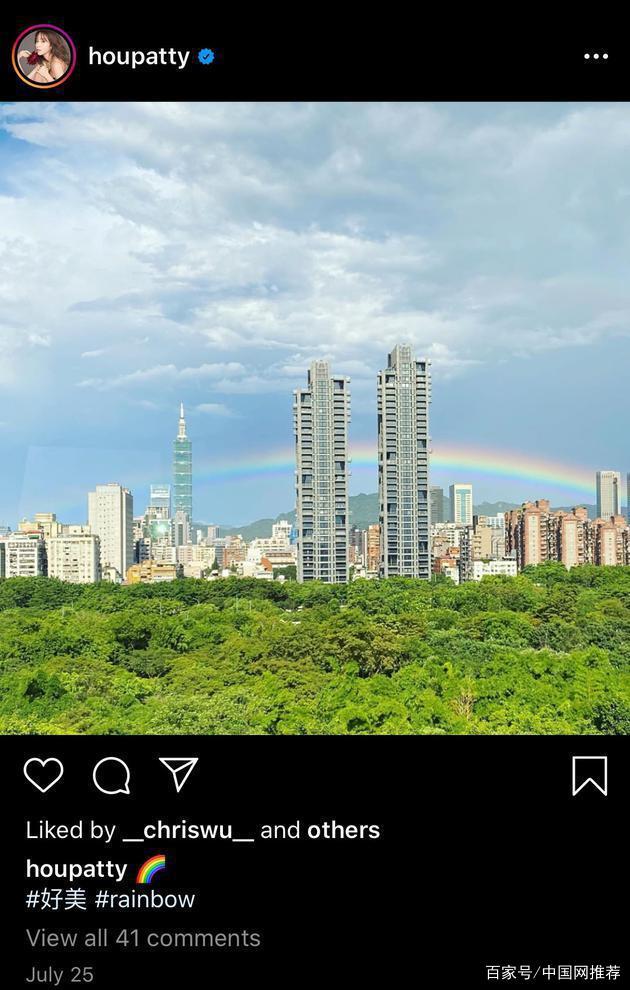Open the #rainbow hashtag
Image resolution: width=630 pixels, height=990 pixels.
pyautogui.click(x=145, y=899)
